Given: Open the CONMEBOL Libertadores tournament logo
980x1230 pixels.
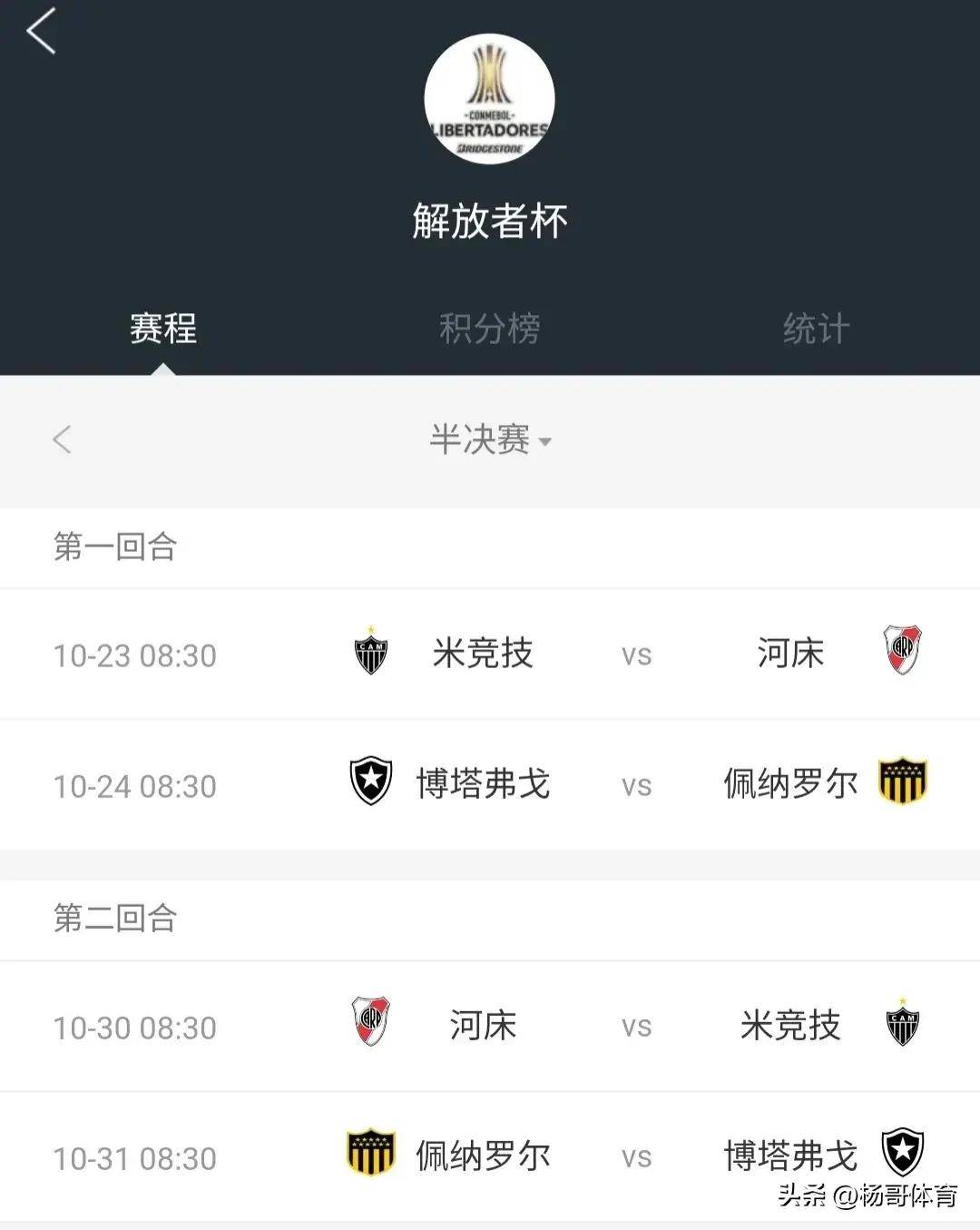Looking at the screenshot, I should pyautogui.click(x=489, y=100).
